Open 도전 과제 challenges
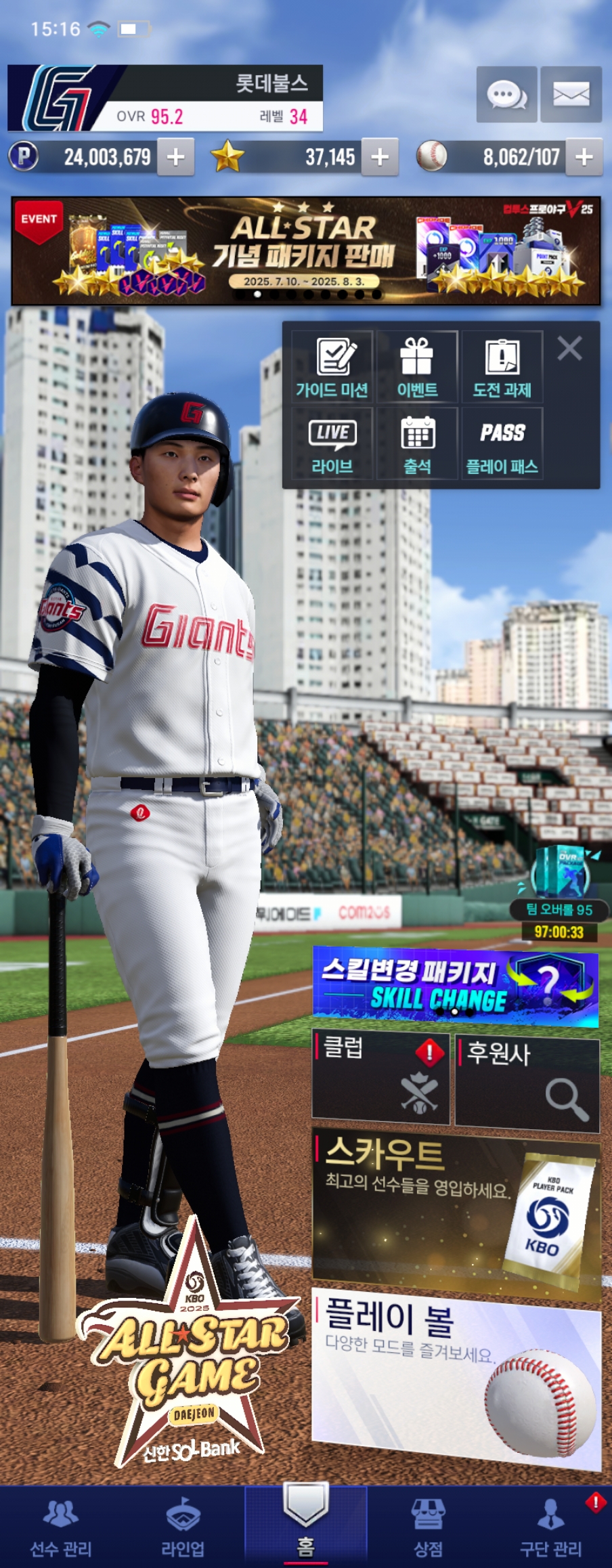Screen dimensions: 612x1568 coord(502,368)
